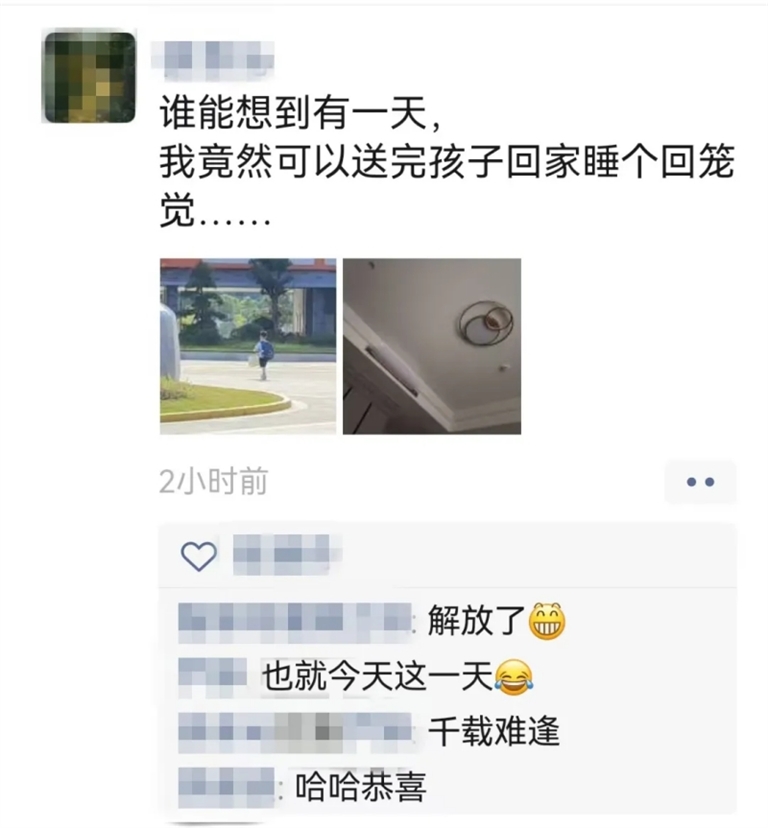View the photo of child walking to school
This screenshot has width=768, height=828.
[248, 346]
